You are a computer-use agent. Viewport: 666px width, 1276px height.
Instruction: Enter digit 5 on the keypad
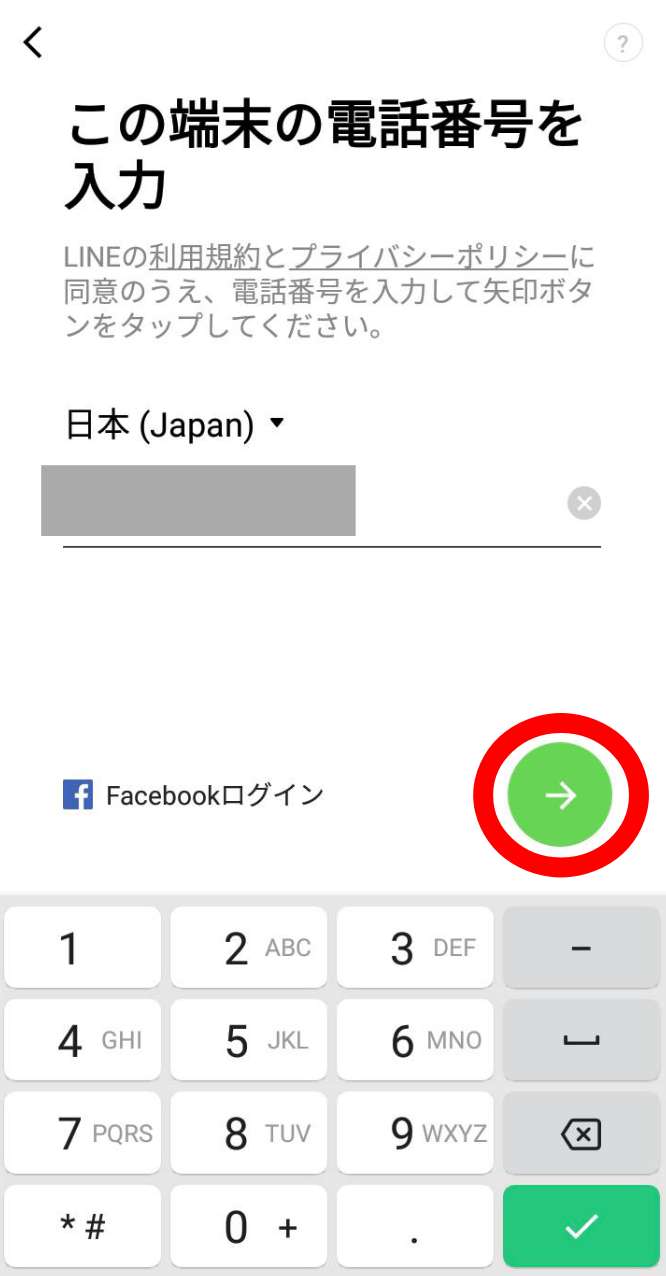click(x=248, y=1041)
